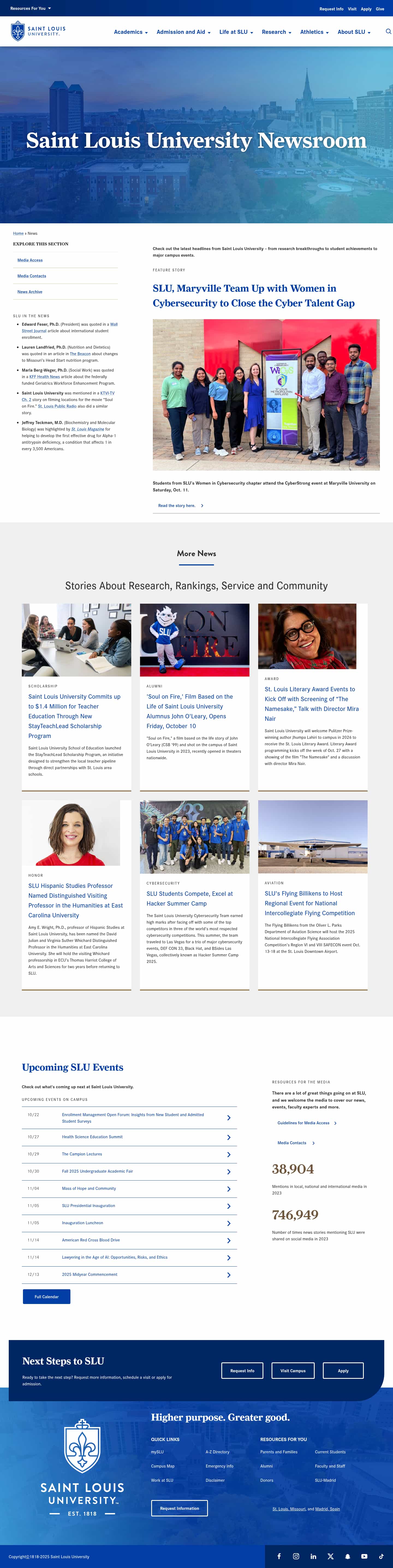
Task: Tap the Give link in top bar
Action: [x=380, y=9]
